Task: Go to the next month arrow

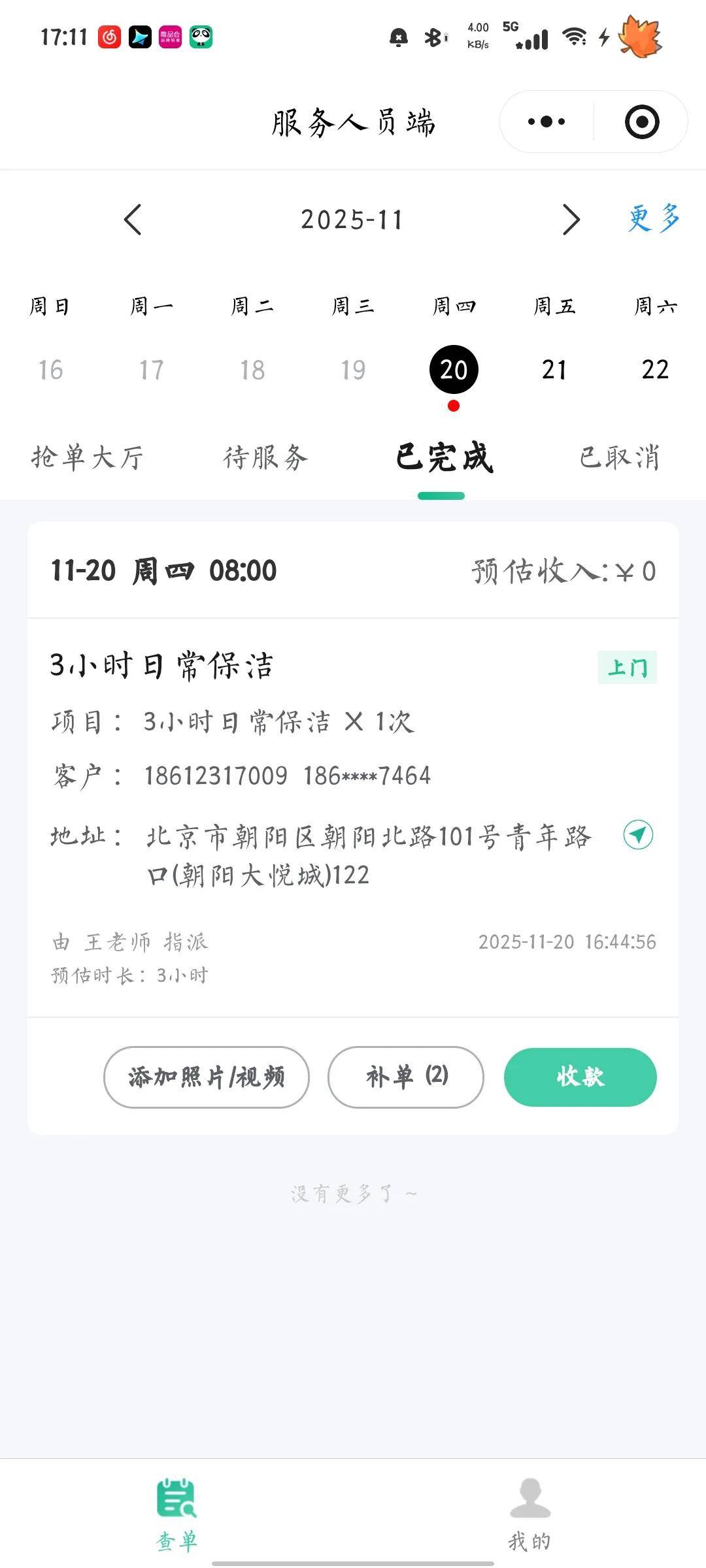Action: [571, 220]
